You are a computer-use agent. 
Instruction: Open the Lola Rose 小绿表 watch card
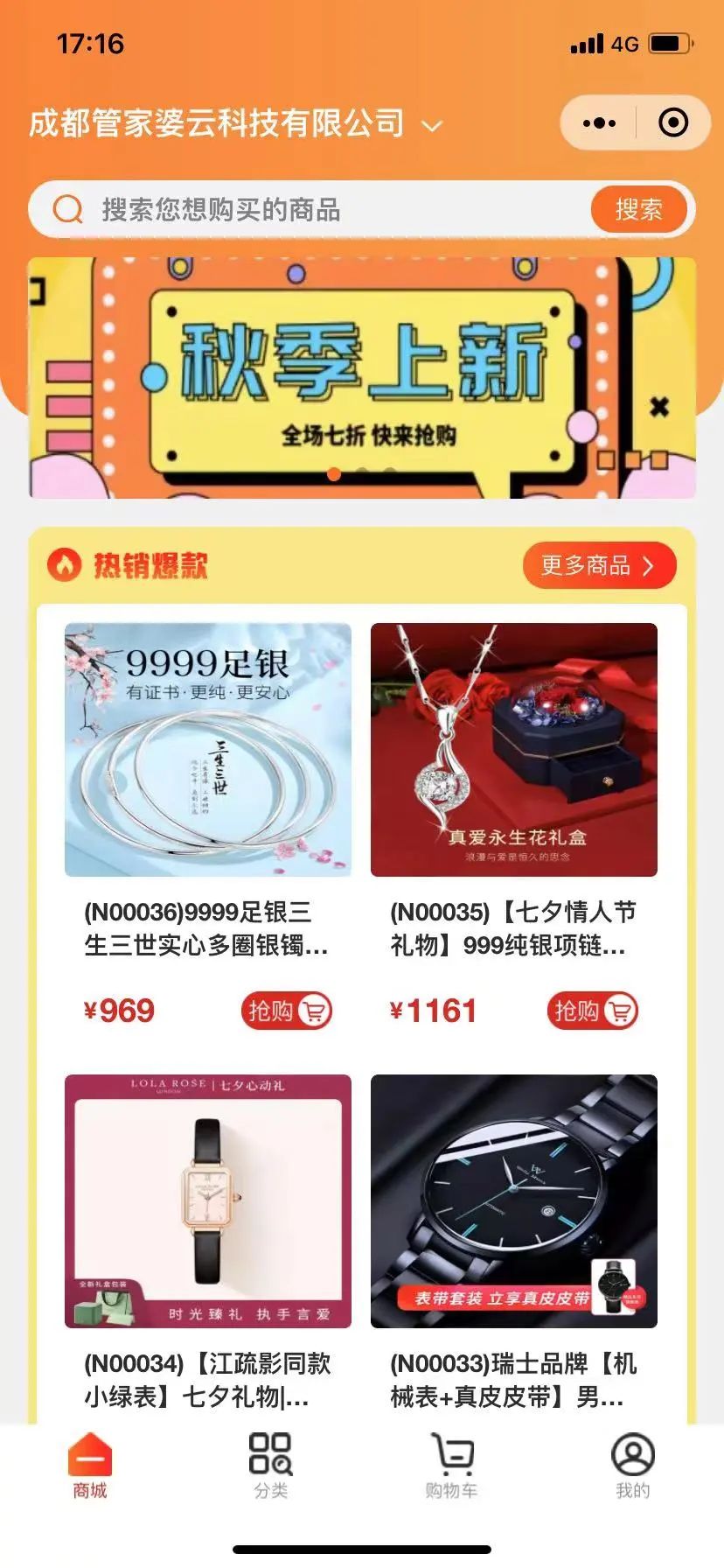(x=208, y=1200)
